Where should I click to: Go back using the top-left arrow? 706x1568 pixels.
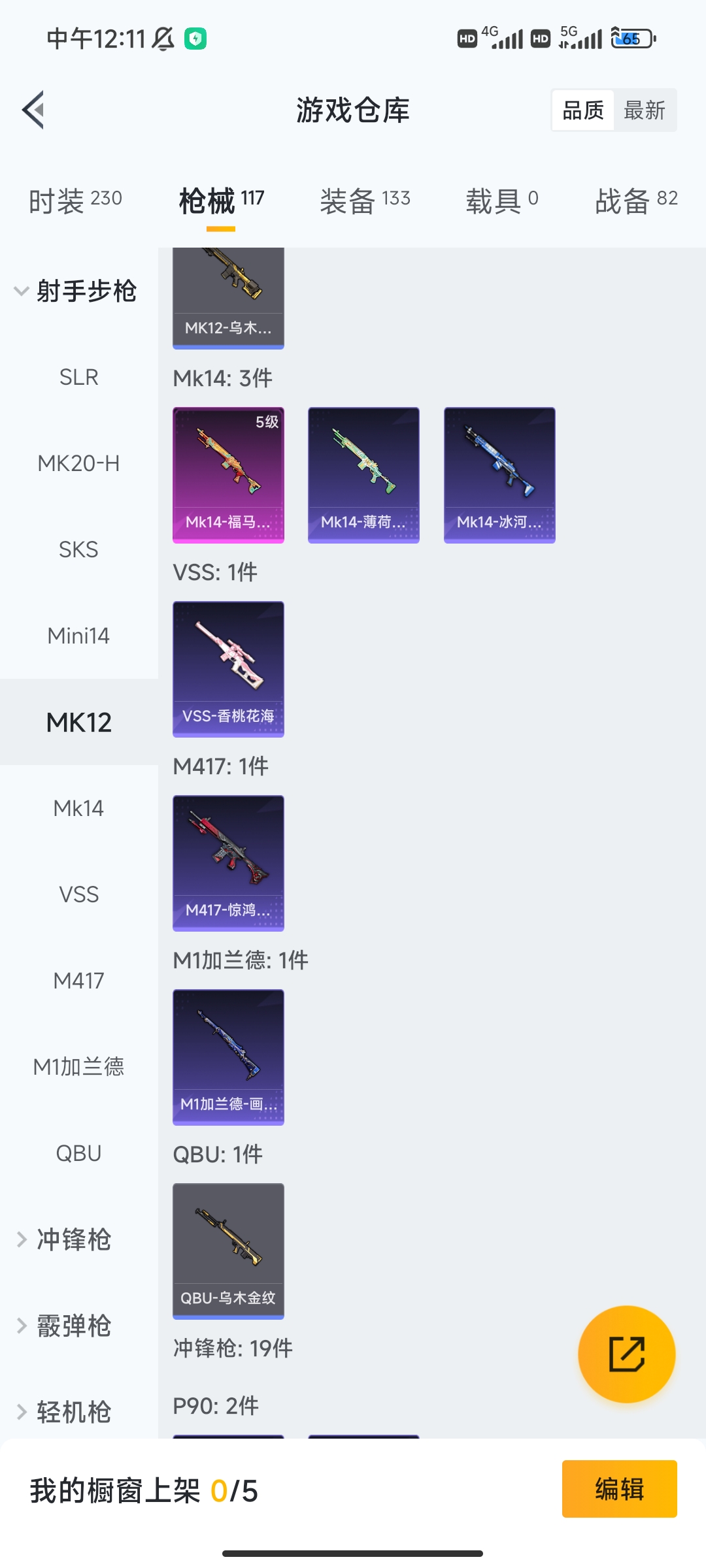click(34, 110)
